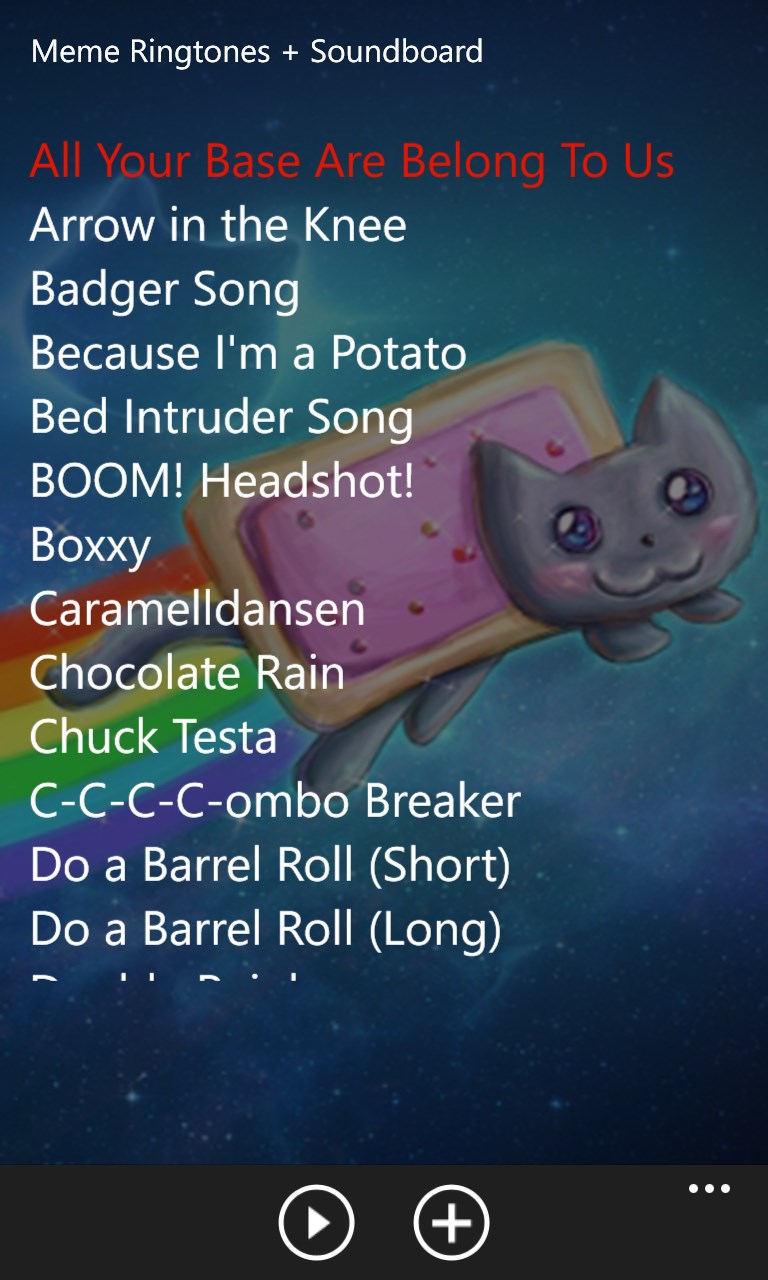
Task: Play the selected ringtone
Action: tap(316, 1222)
